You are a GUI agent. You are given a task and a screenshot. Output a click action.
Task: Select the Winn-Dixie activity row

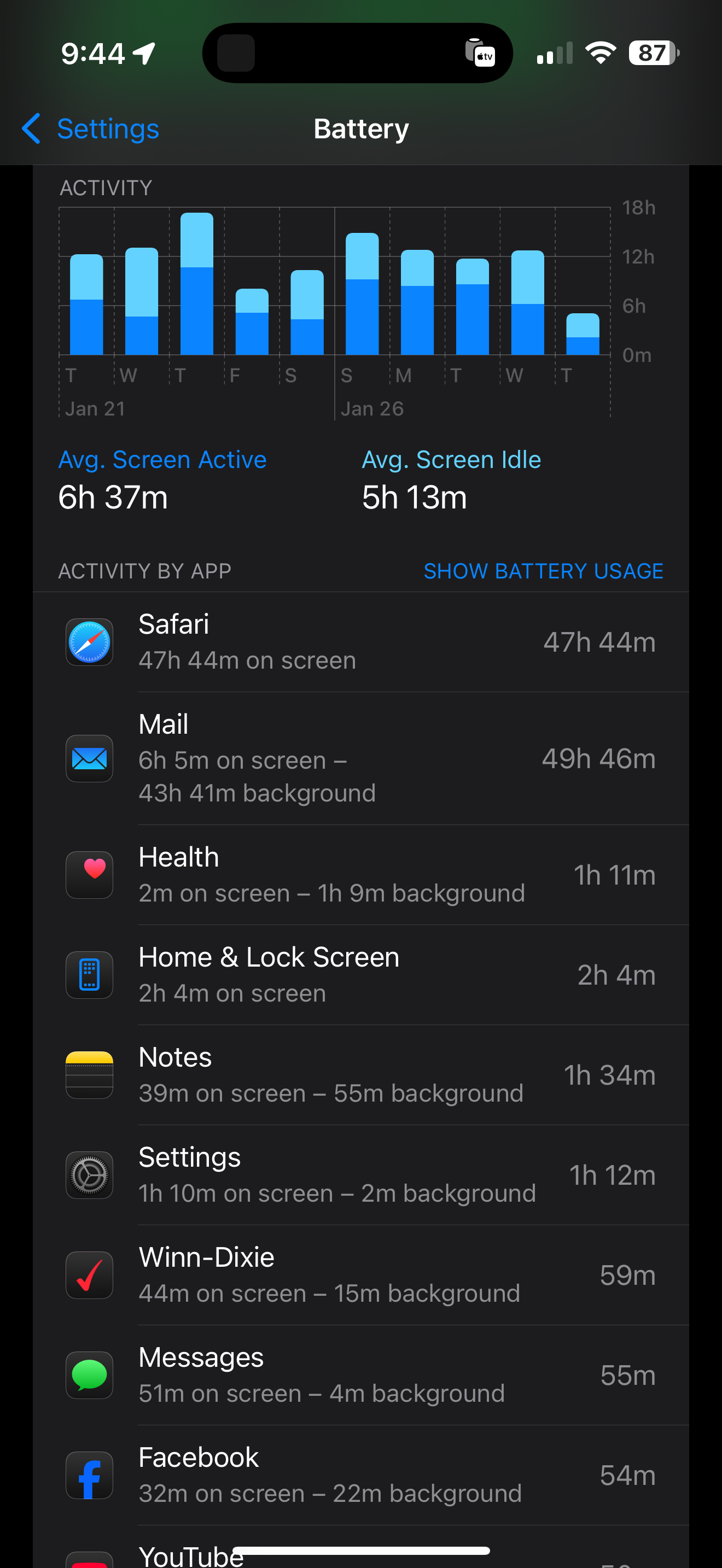[360, 1275]
